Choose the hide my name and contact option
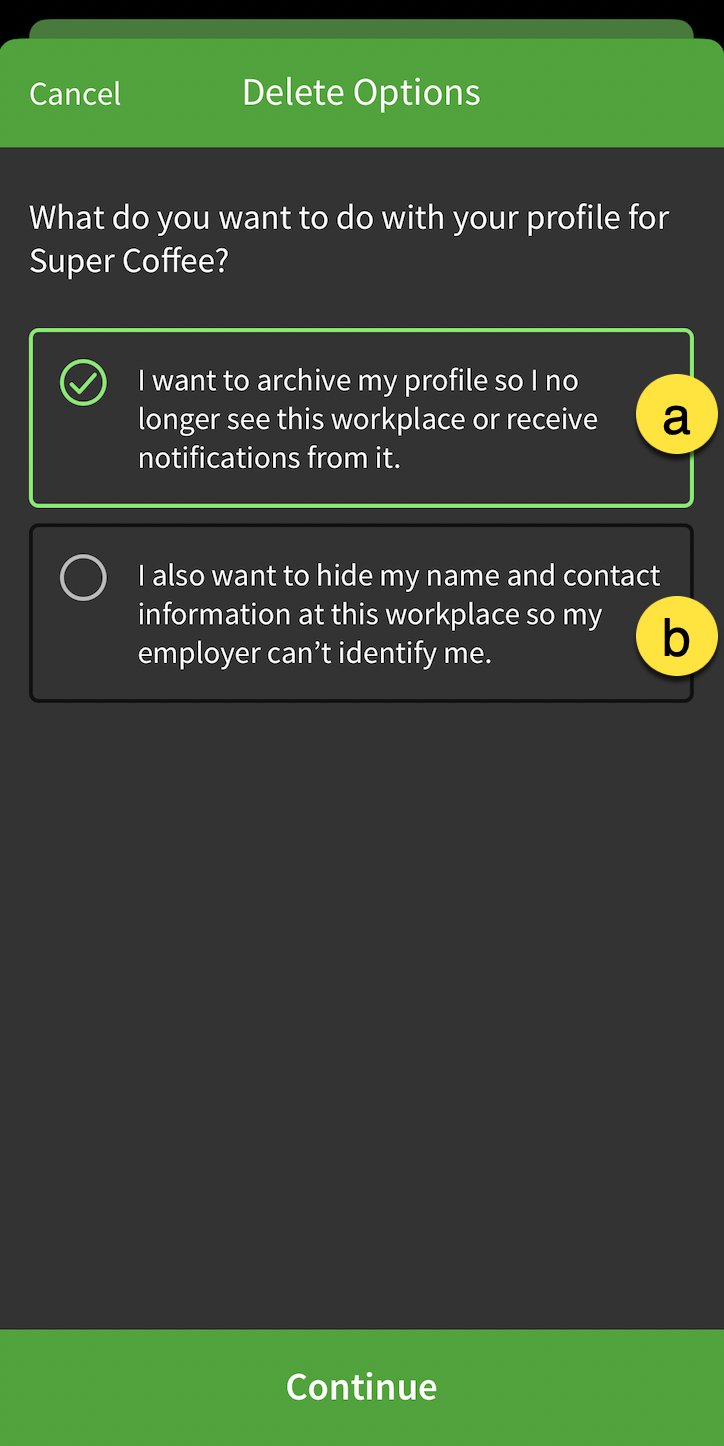This screenshot has width=724, height=1446. click(361, 613)
